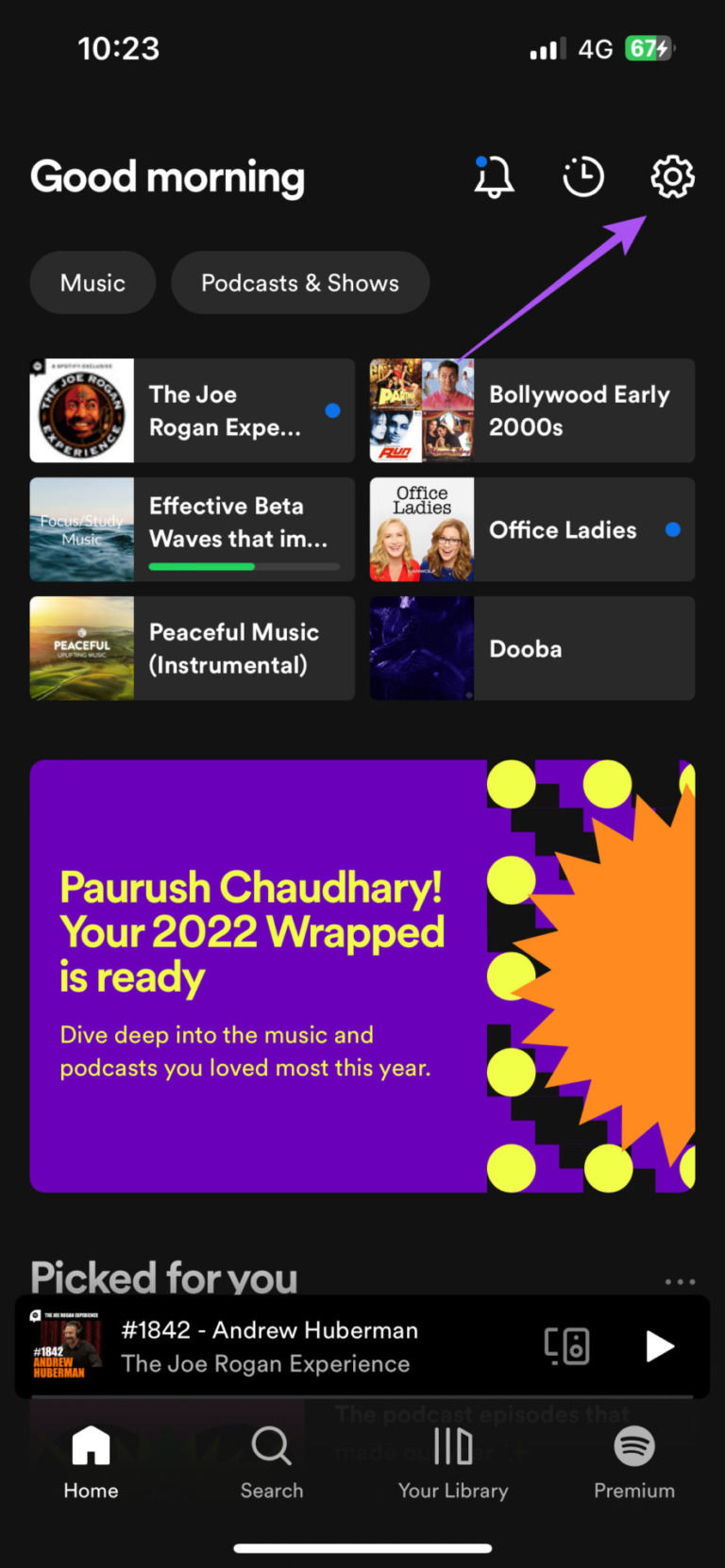Open notifications with the bell icon
This screenshot has height=1568, width=725.
click(493, 176)
